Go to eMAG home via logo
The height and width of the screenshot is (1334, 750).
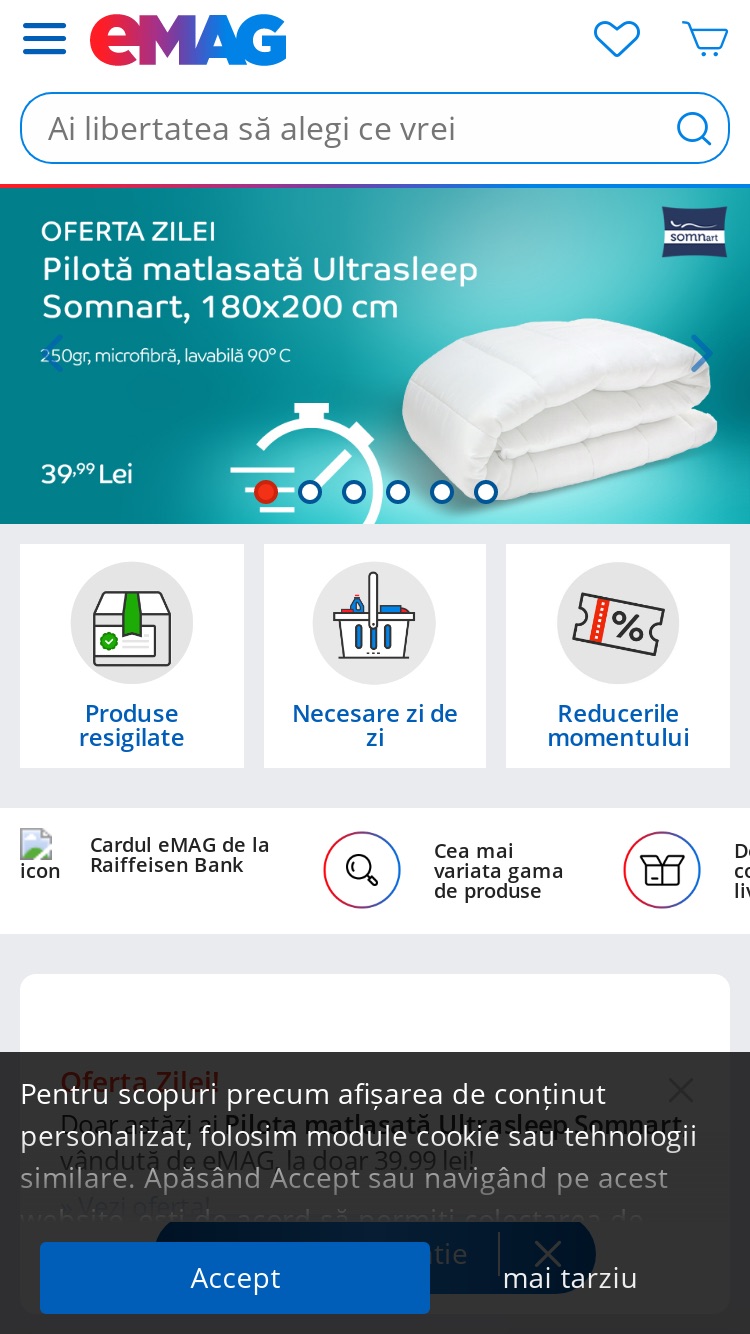[x=188, y=40]
